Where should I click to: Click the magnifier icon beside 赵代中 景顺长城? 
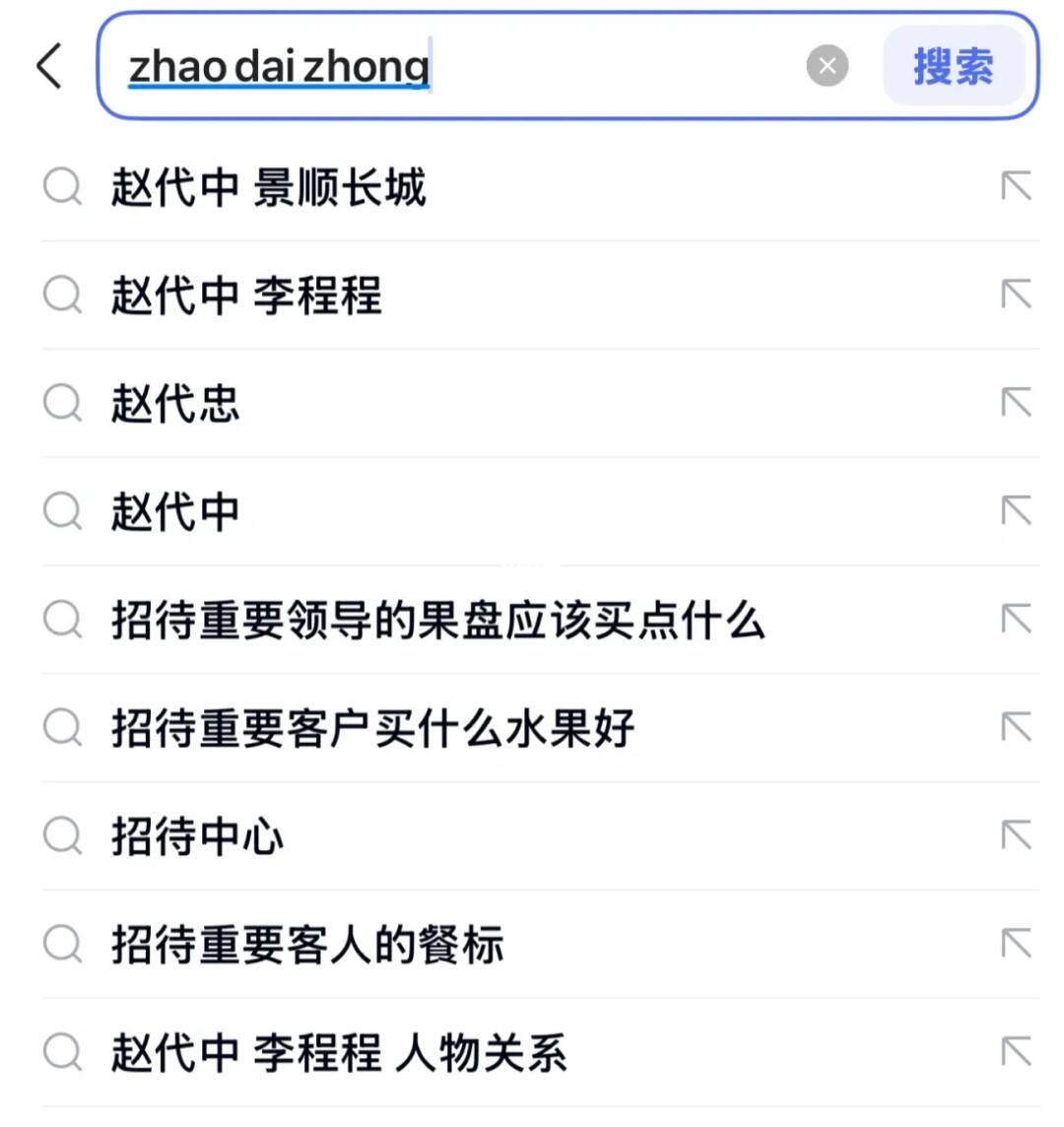click(62, 187)
